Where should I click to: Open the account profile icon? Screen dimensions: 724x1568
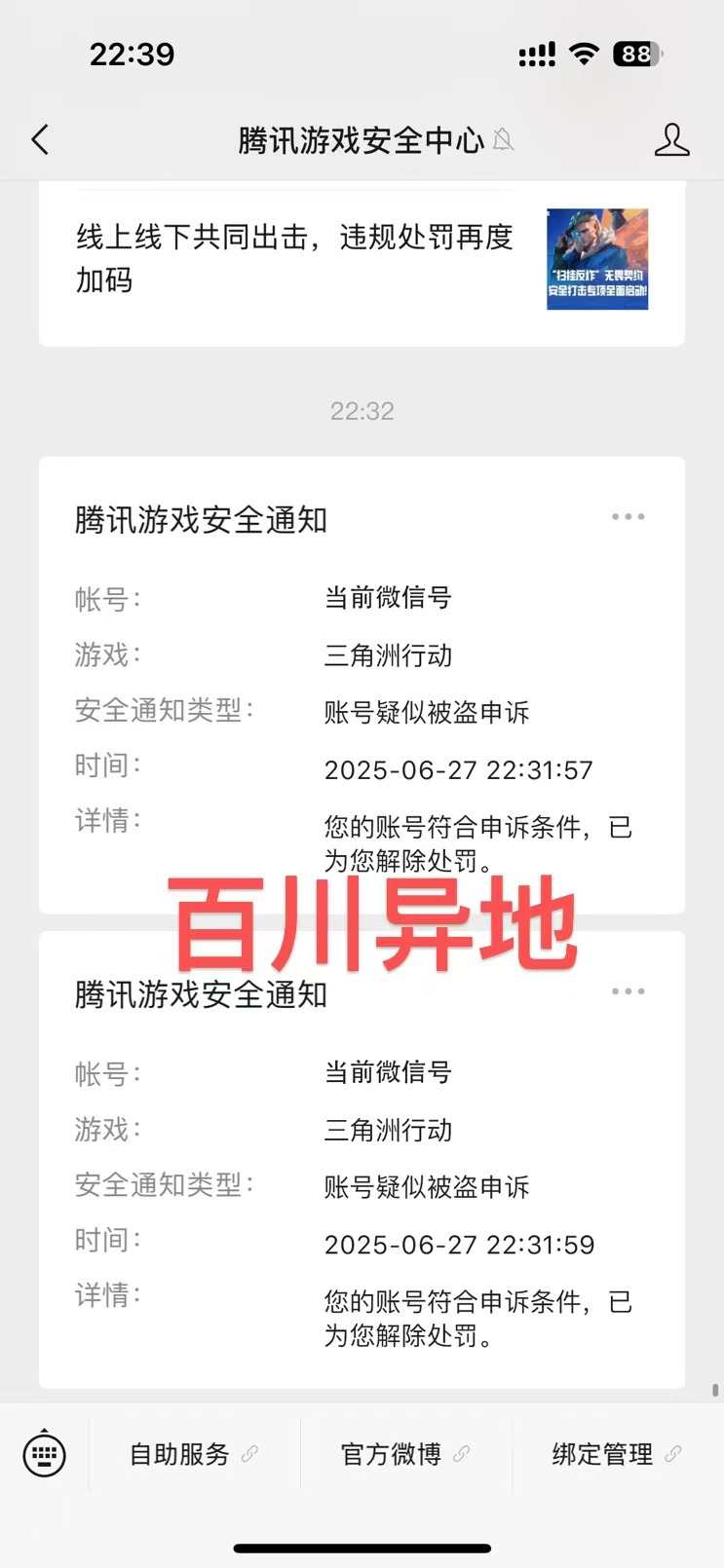671,140
